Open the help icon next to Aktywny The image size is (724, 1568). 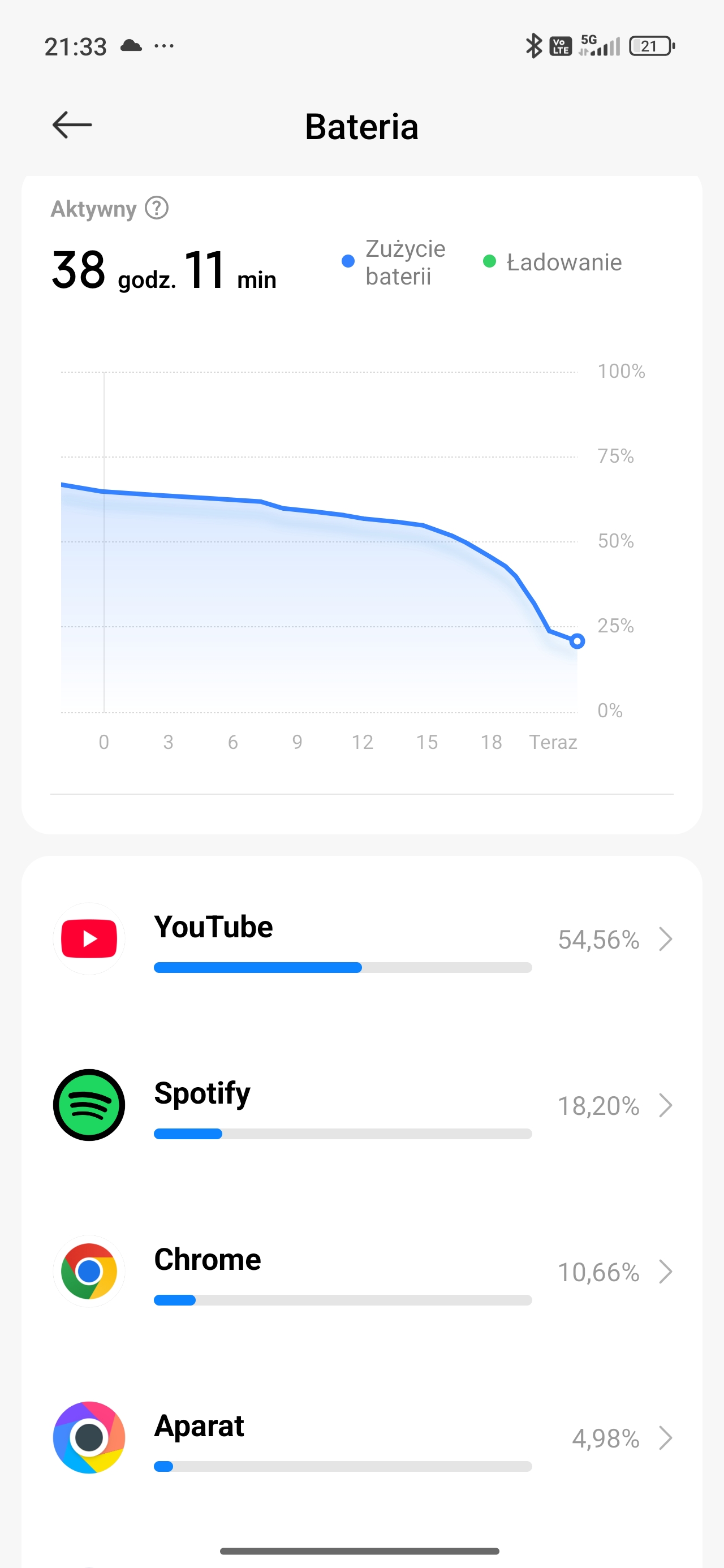click(x=157, y=208)
